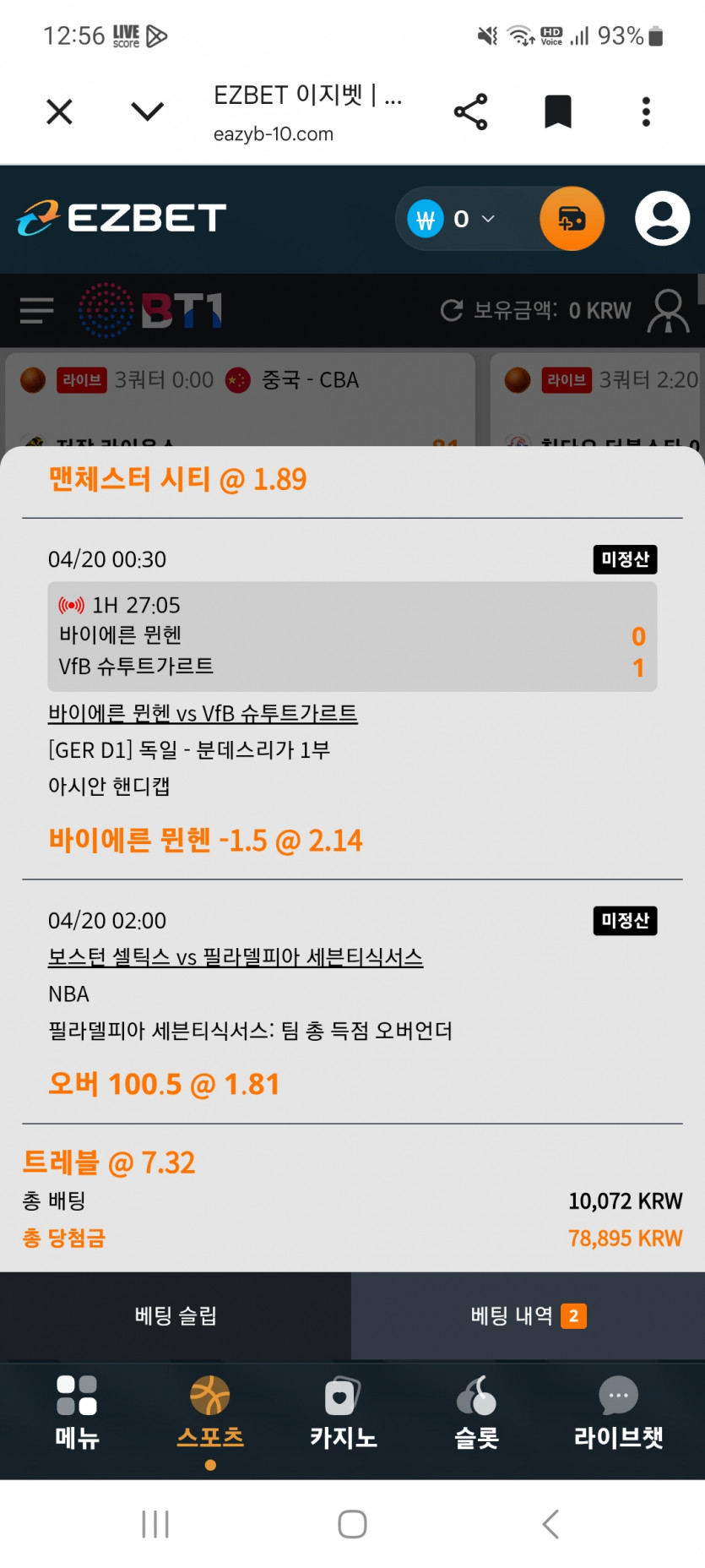This screenshot has height=1568, width=705.
Task: Open the 메뉴 bottom navigation item
Action: coord(77,1413)
